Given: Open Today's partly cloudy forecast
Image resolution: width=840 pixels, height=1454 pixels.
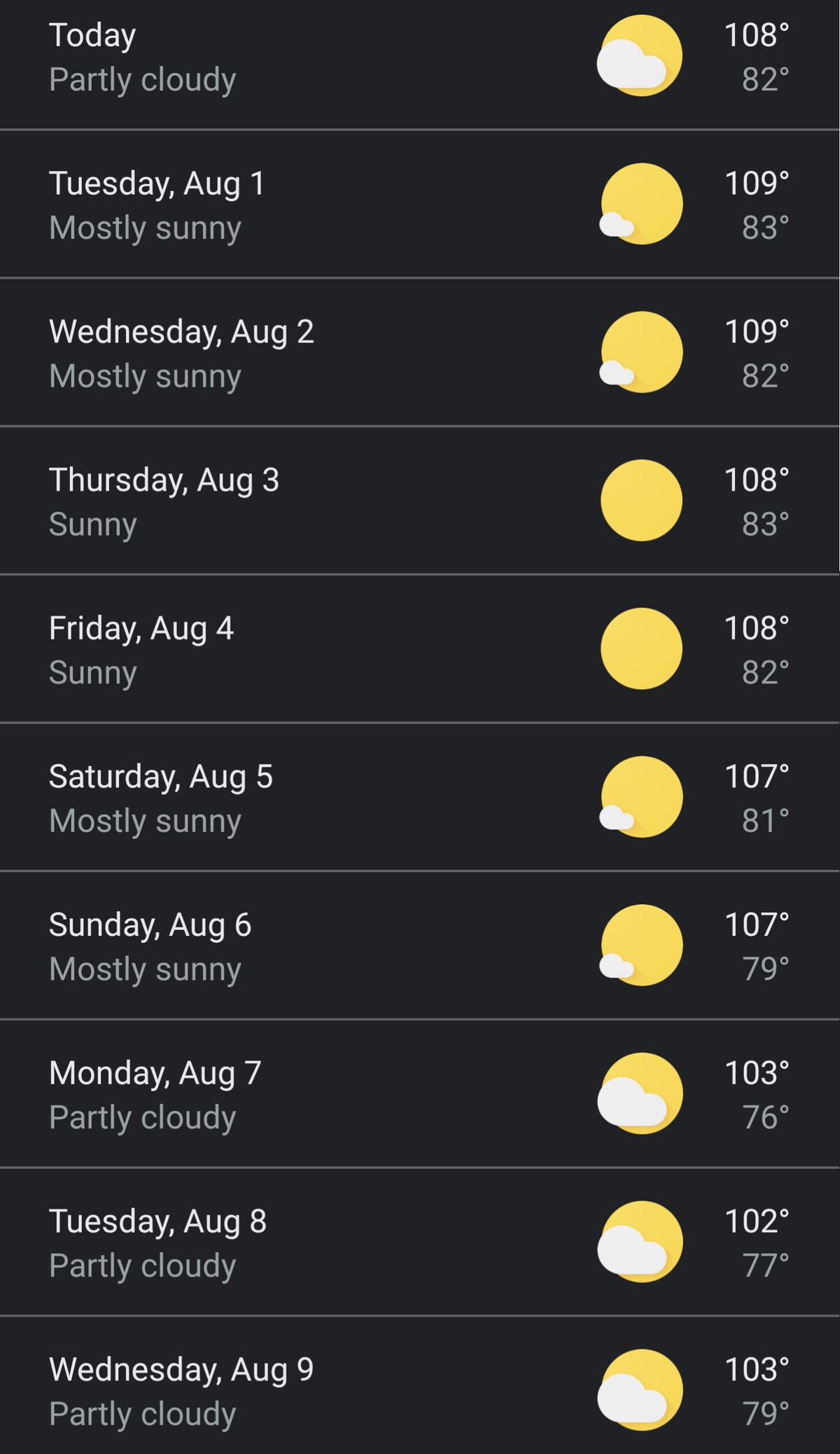Looking at the screenshot, I should pos(420,57).
